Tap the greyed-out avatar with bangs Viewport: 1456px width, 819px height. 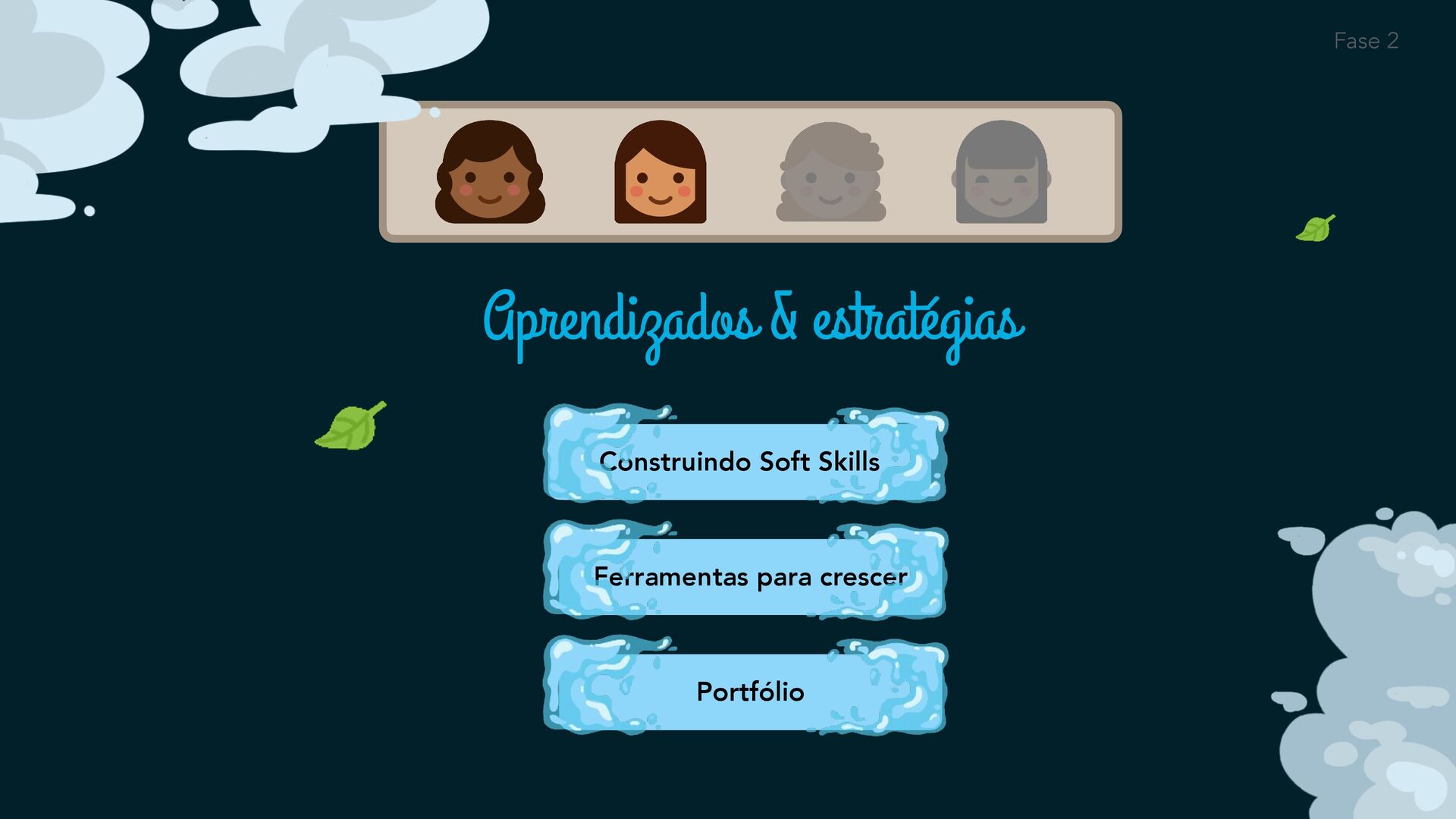pos(1001,172)
